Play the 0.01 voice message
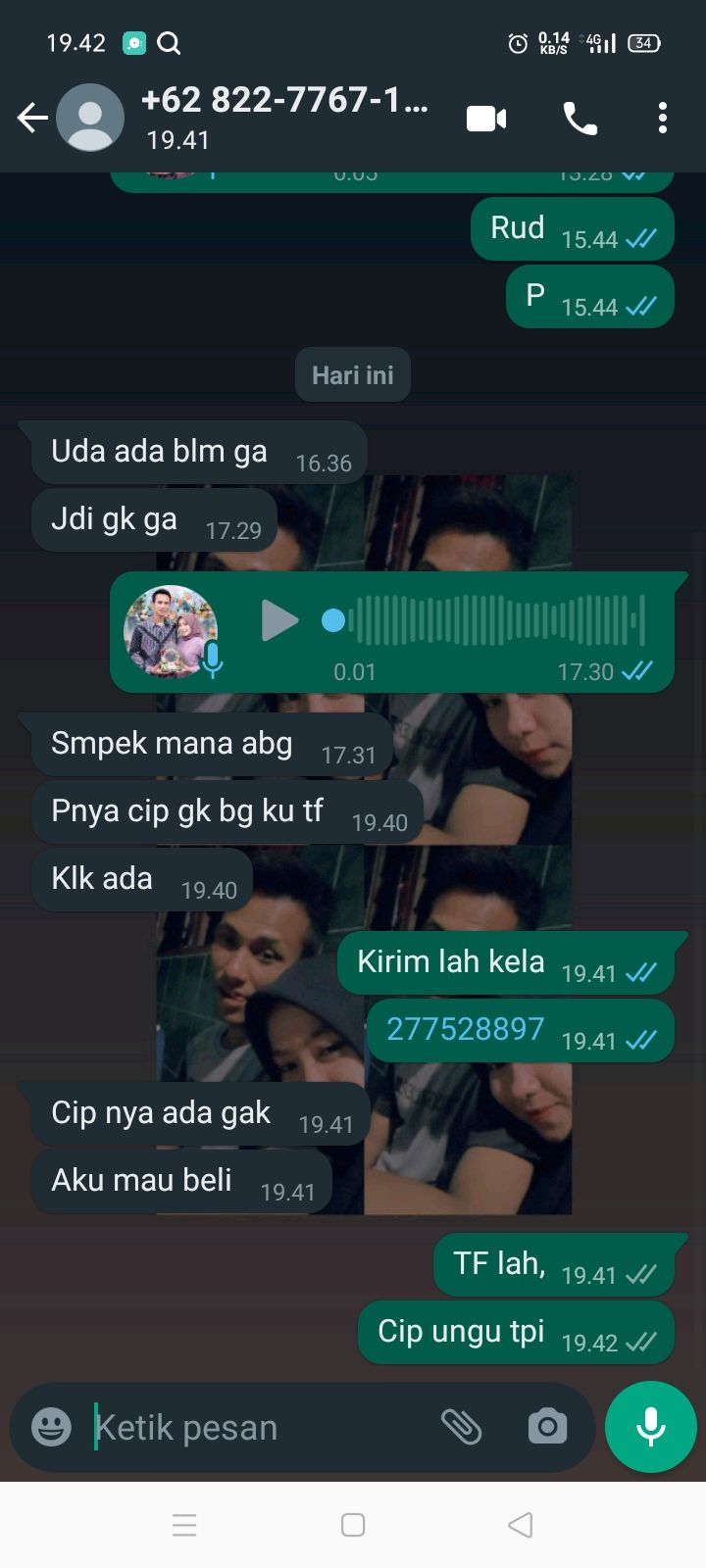This screenshot has width=706, height=1568. click(x=279, y=620)
